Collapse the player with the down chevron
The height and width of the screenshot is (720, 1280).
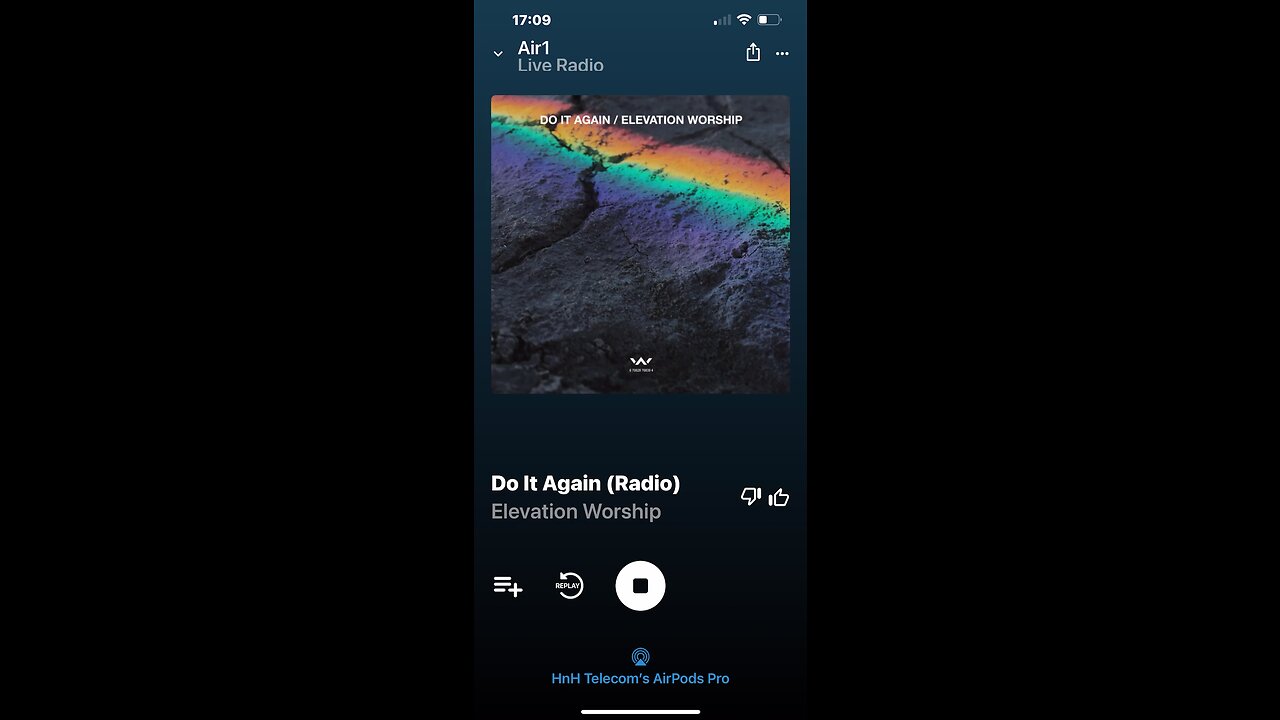pyautogui.click(x=498, y=54)
